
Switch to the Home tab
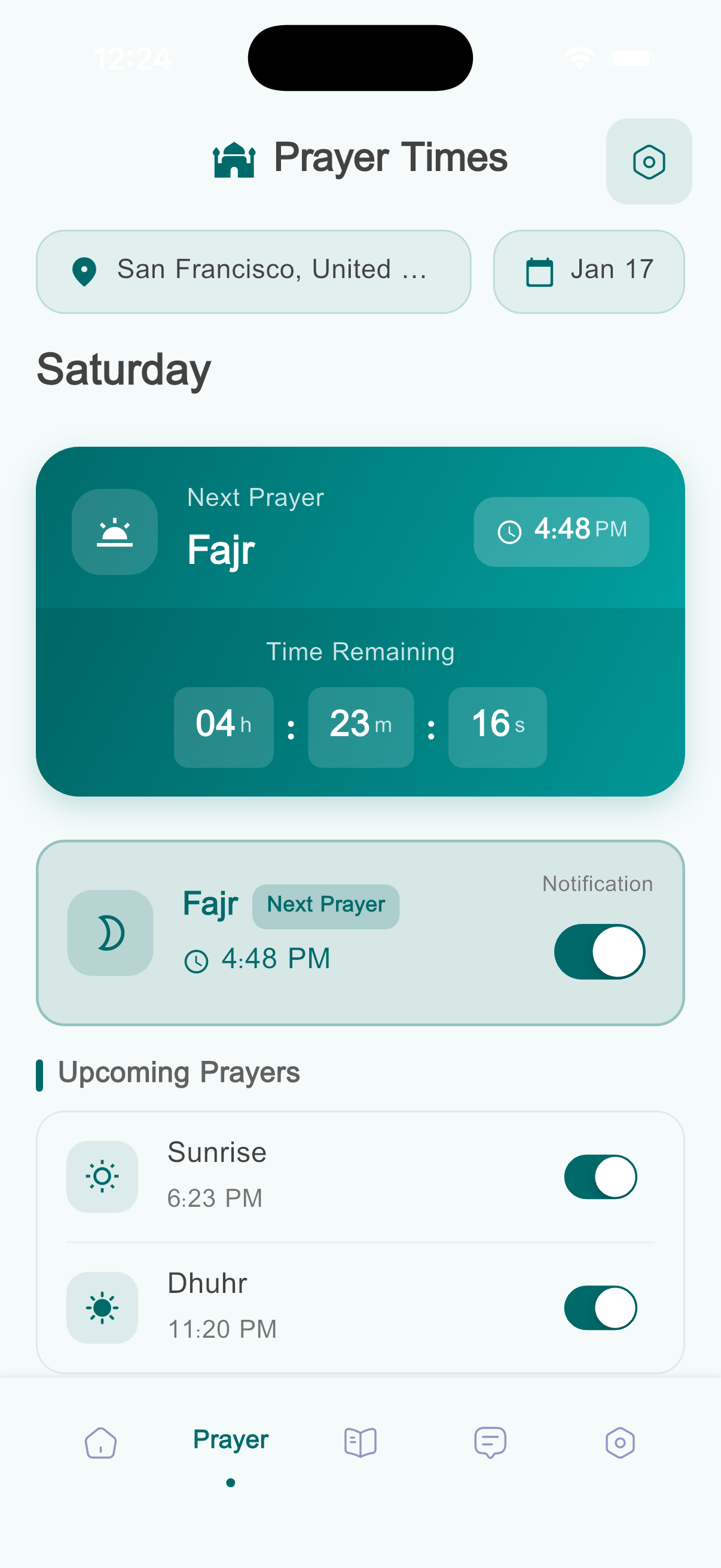(101, 1441)
